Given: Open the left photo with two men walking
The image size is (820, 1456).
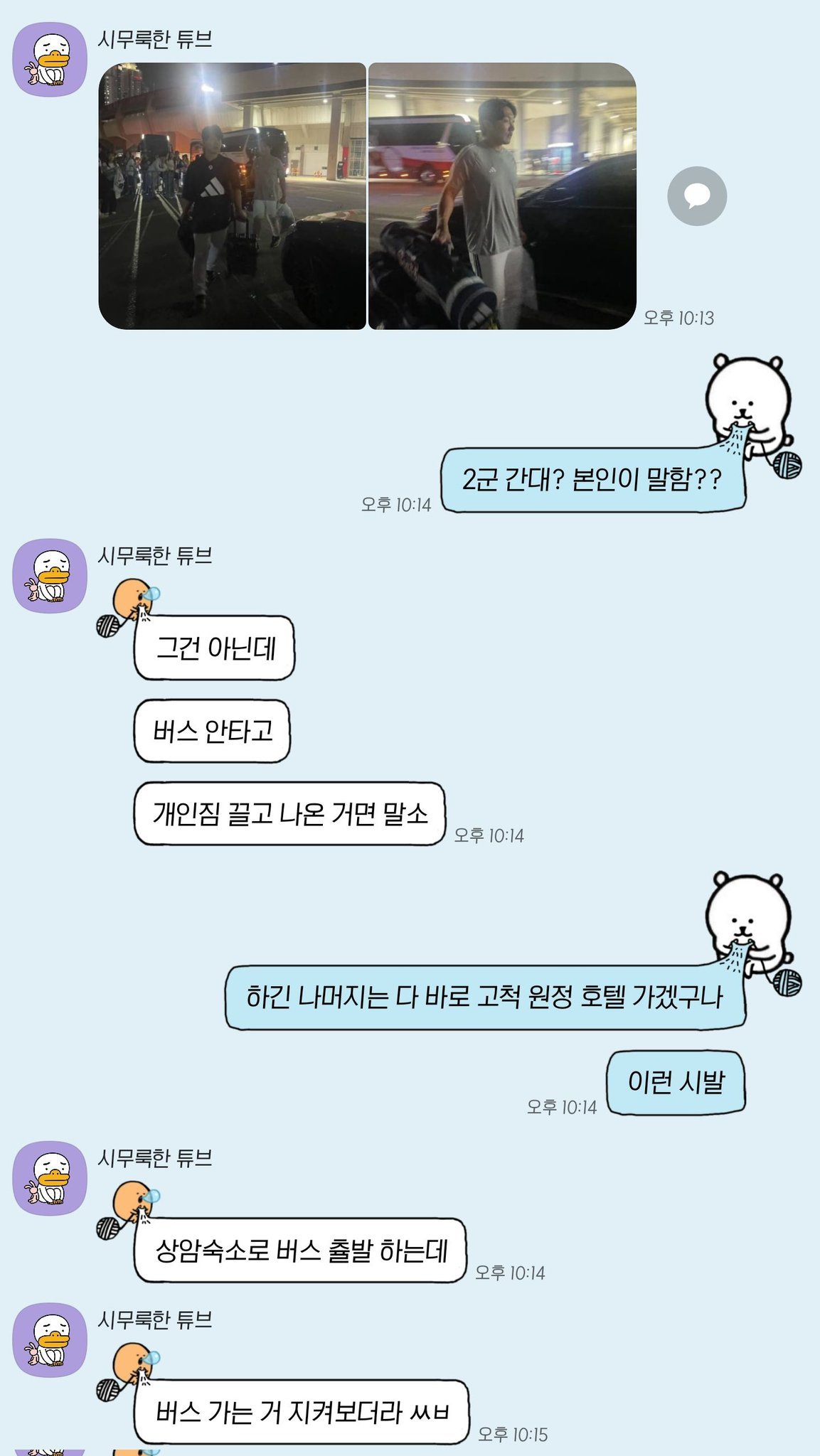Looking at the screenshot, I should point(232,196).
